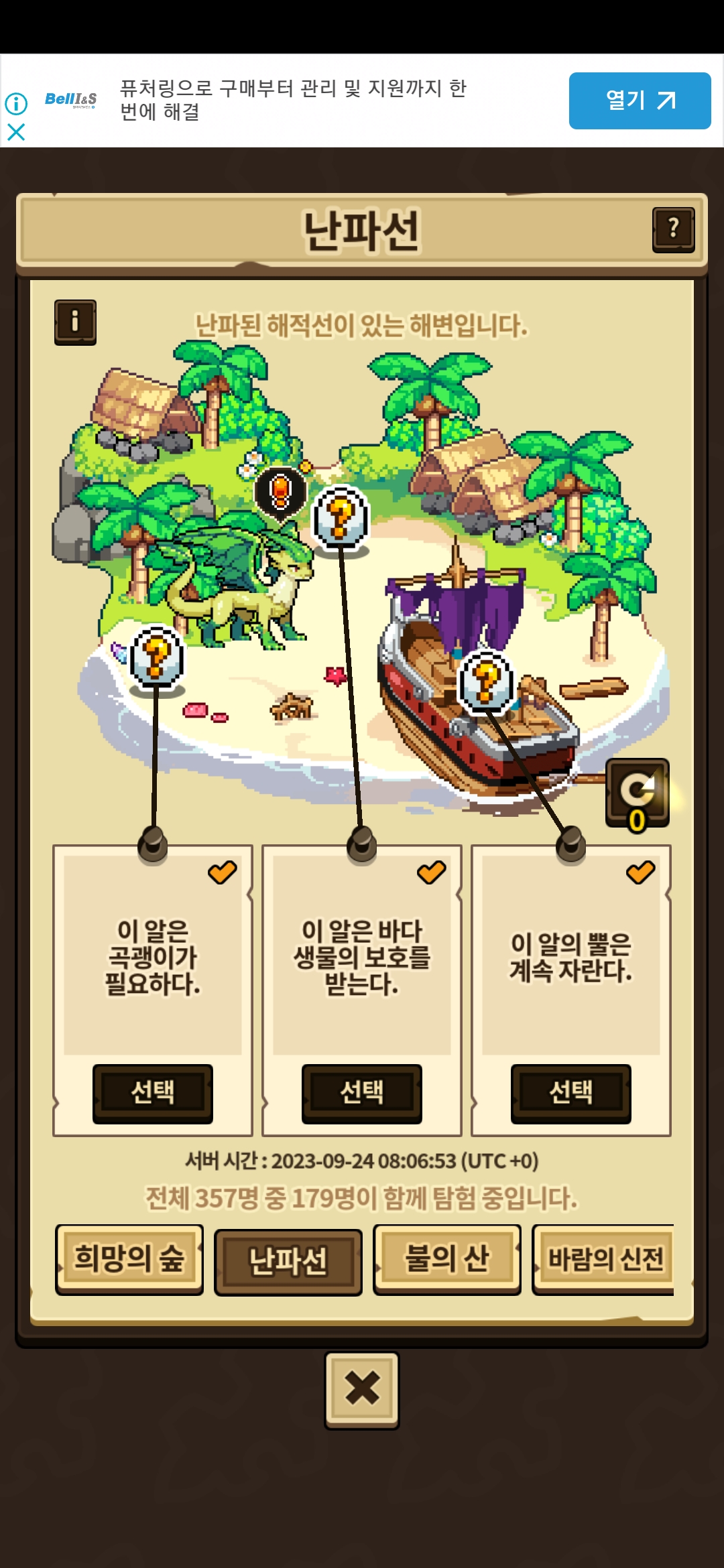This screenshot has height=1568, width=724.
Task: Tap the refresh egg options button
Action: (638, 793)
